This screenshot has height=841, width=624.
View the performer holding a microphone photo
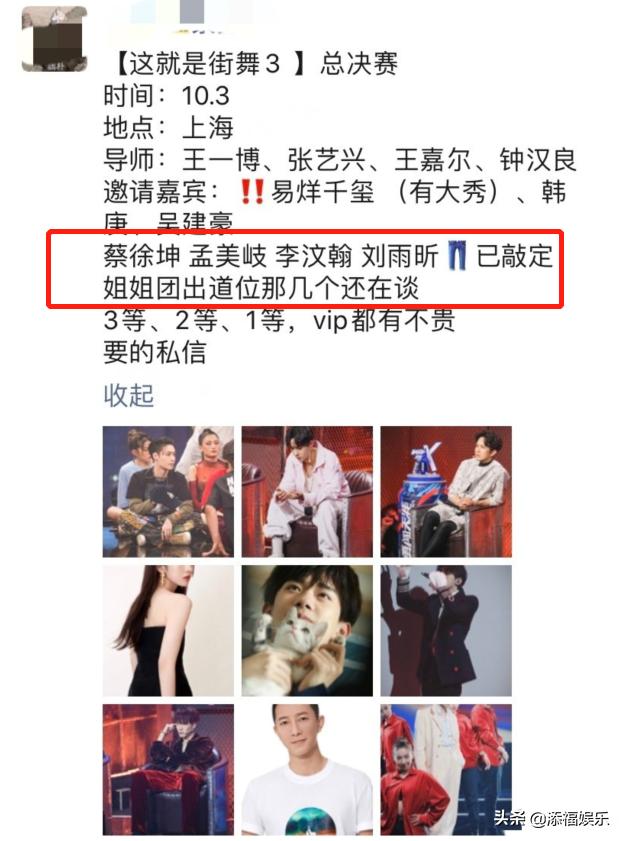coord(446,630)
